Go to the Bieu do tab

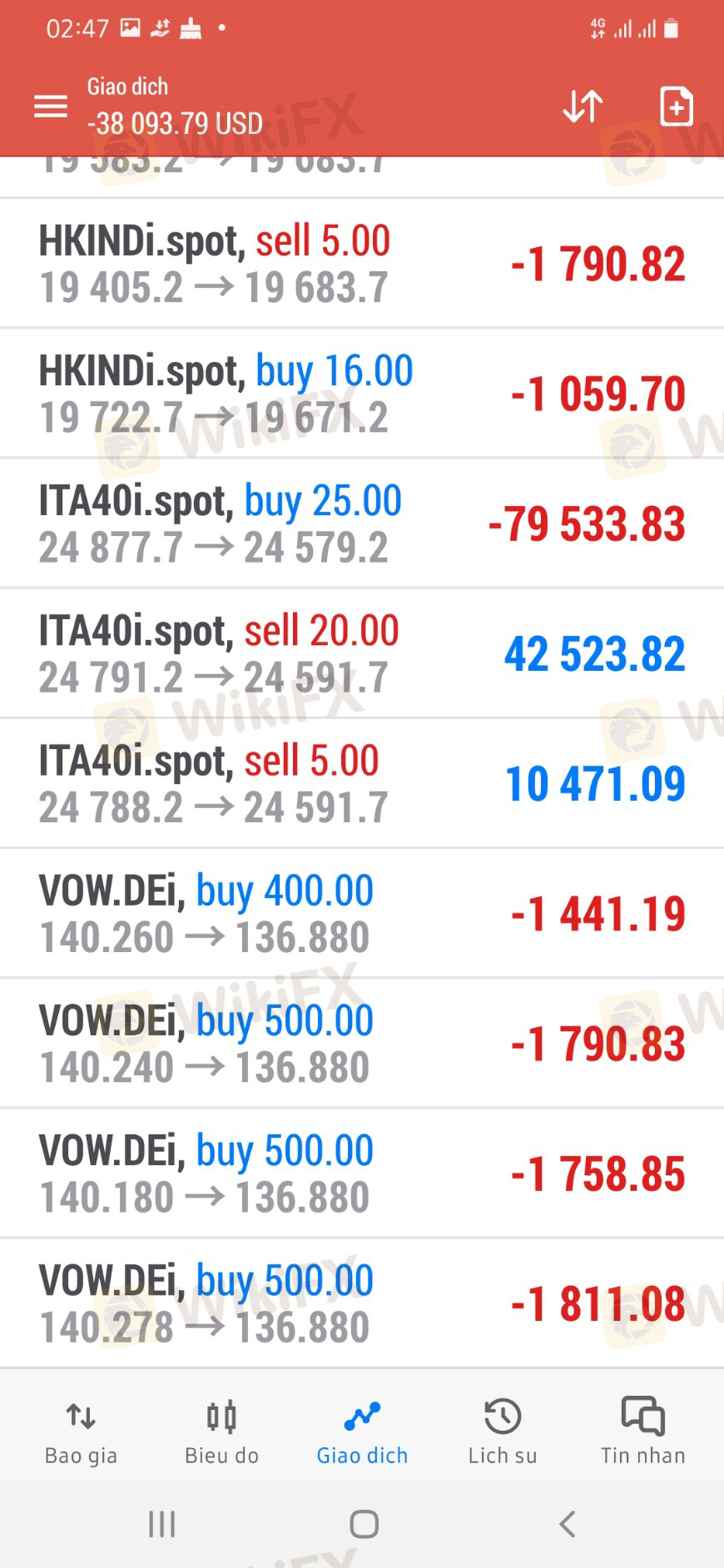(x=221, y=1432)
